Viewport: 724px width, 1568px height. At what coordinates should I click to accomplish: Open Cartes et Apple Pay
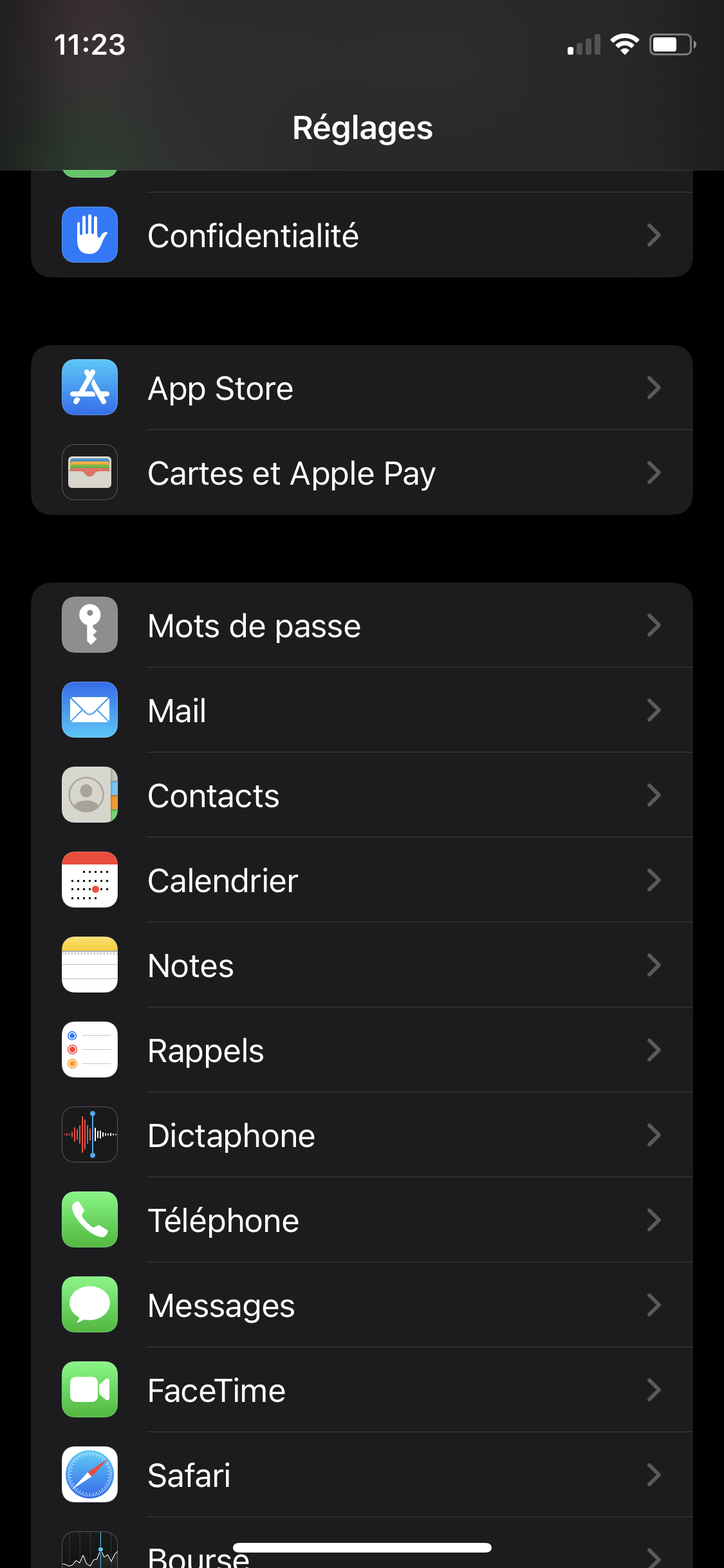[362, 472]
